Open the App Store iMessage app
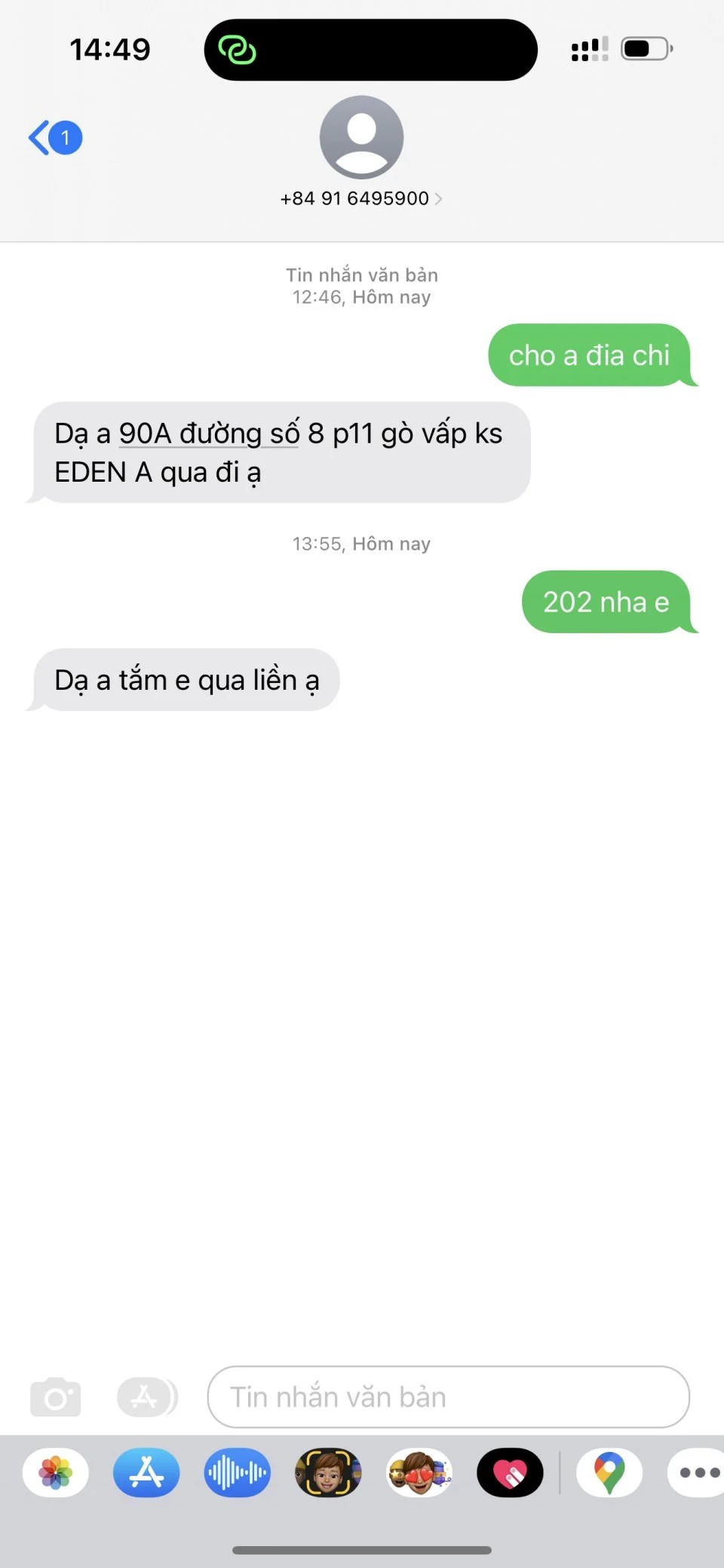This screenshot has width=724, height=1568. tap(146, 1472)
